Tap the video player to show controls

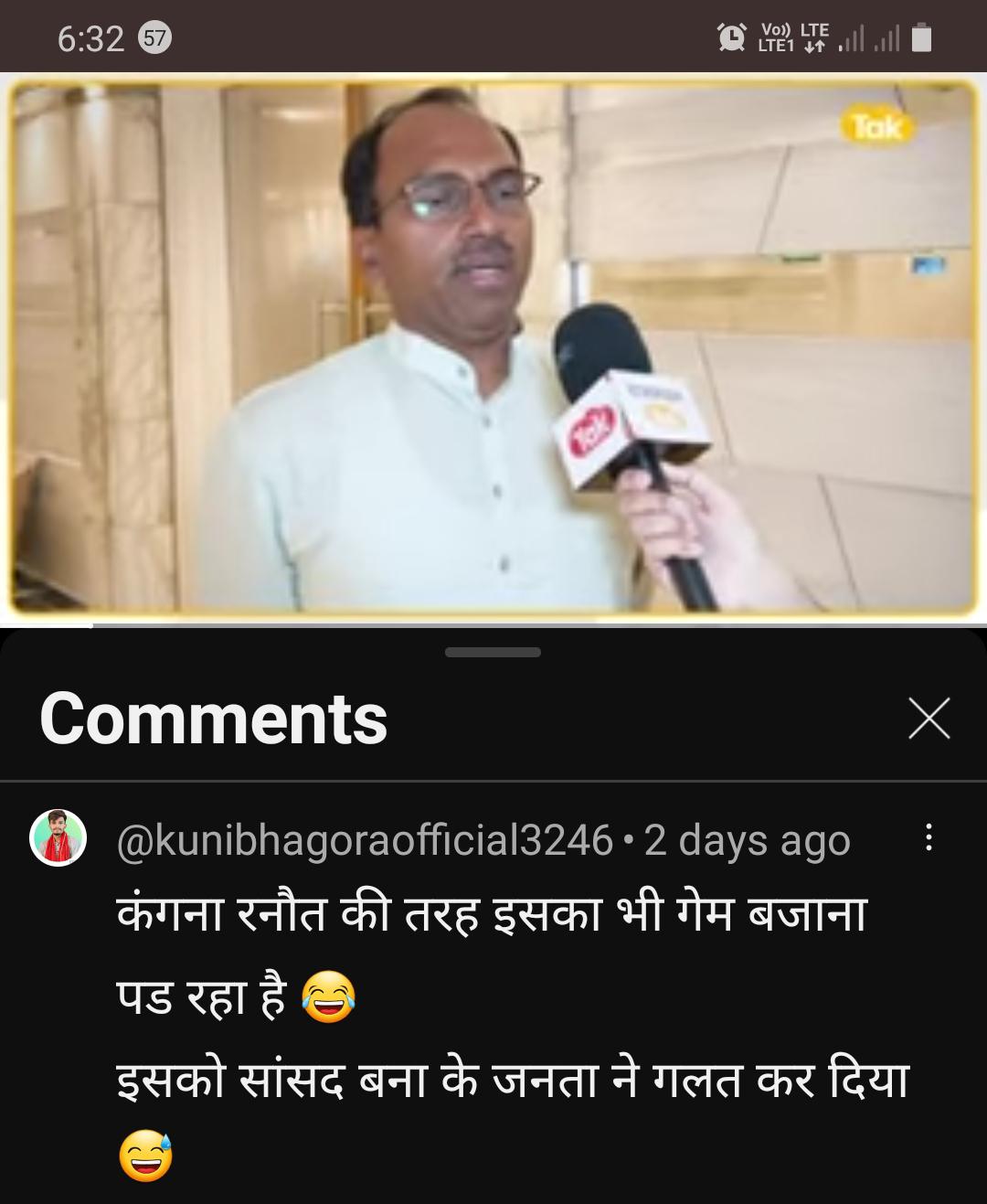pyautogui.click(x=493, y=347)
